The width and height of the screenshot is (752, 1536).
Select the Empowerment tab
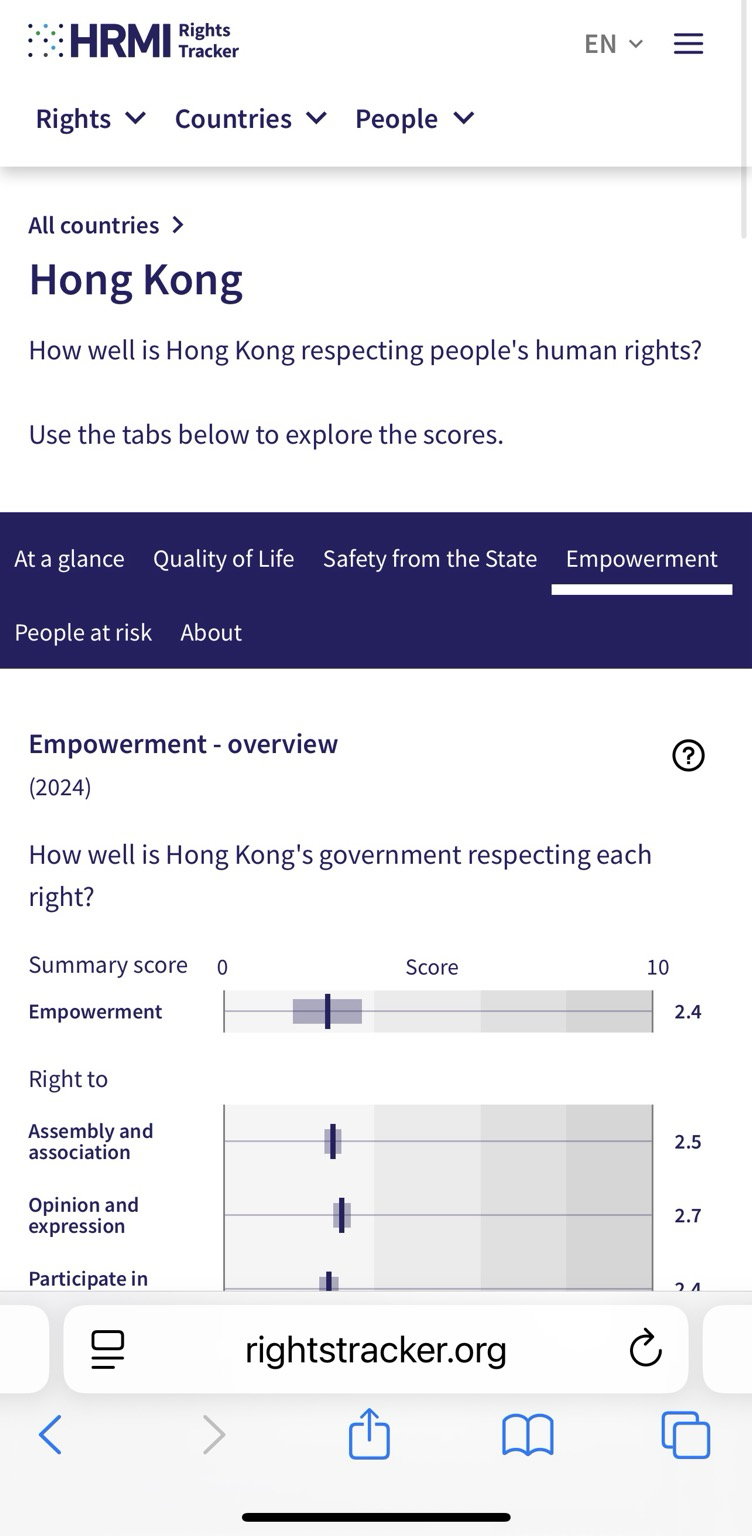(x=642, y=558)
